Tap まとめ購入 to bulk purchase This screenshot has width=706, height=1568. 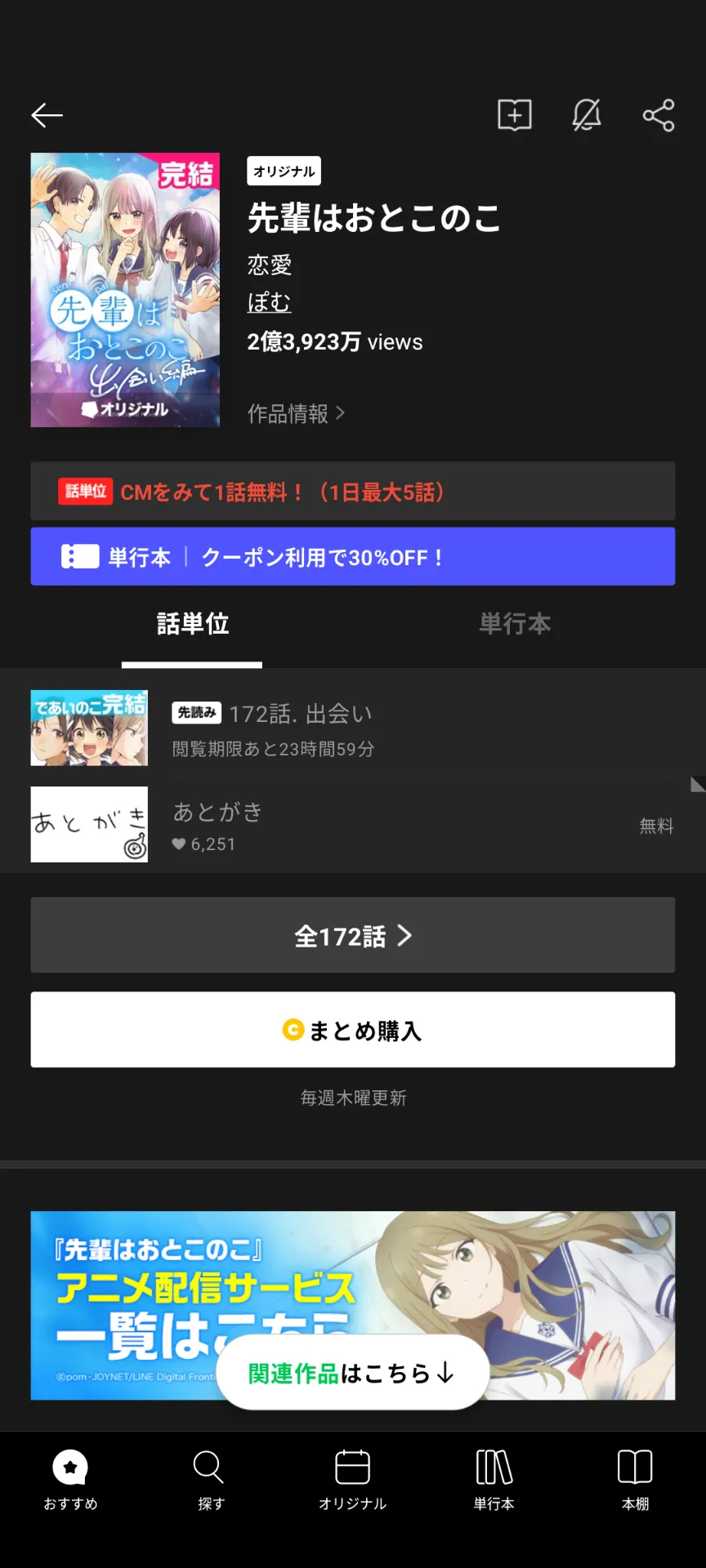click(353, 1030)
